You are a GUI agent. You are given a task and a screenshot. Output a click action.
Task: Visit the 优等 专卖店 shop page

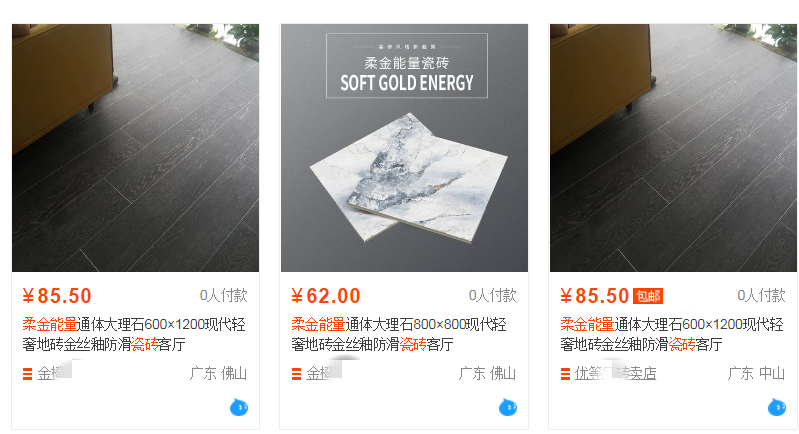pos(614,374)
